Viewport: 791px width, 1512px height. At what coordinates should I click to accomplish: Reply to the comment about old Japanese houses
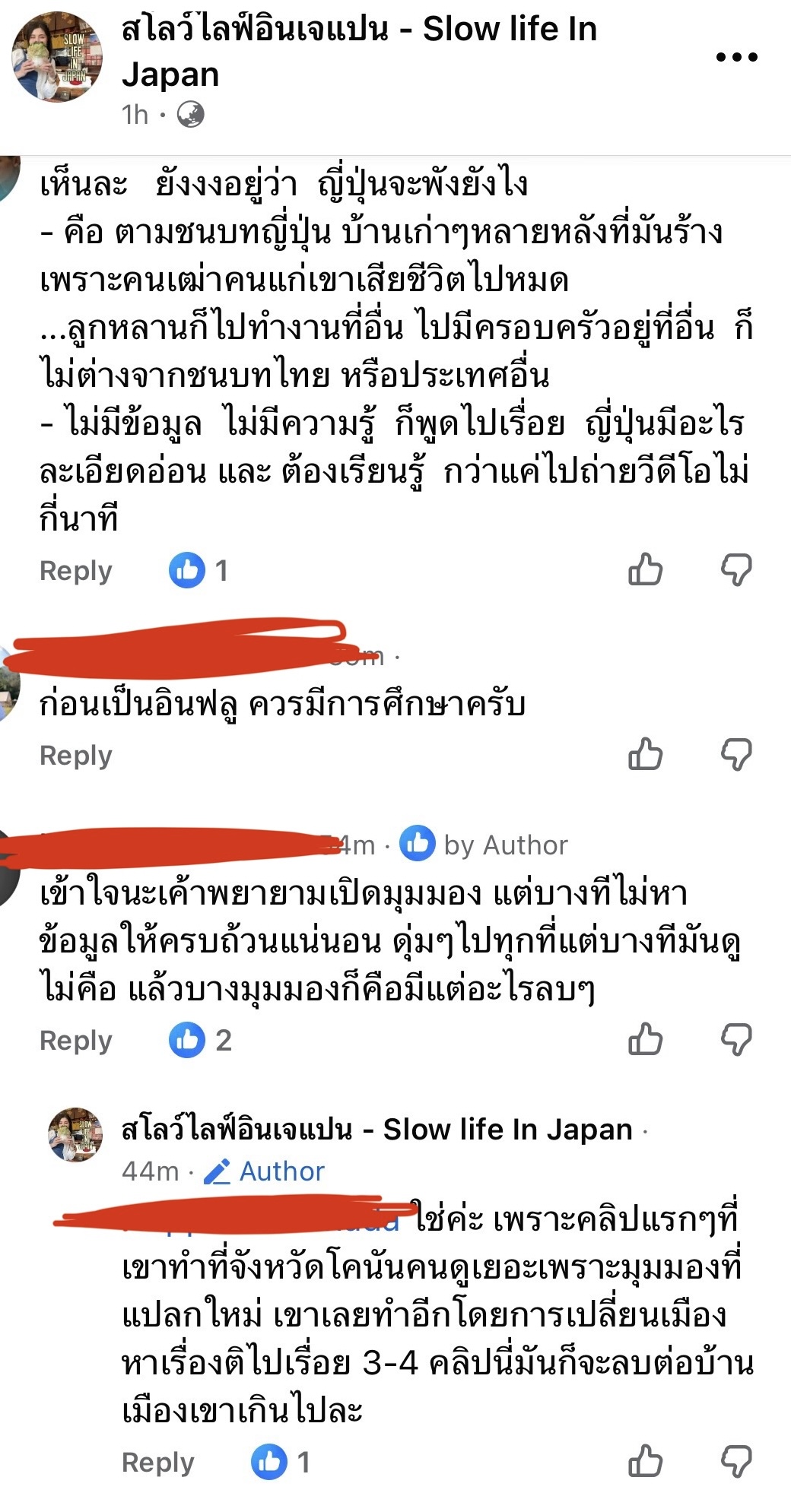(x=75, y=571)
